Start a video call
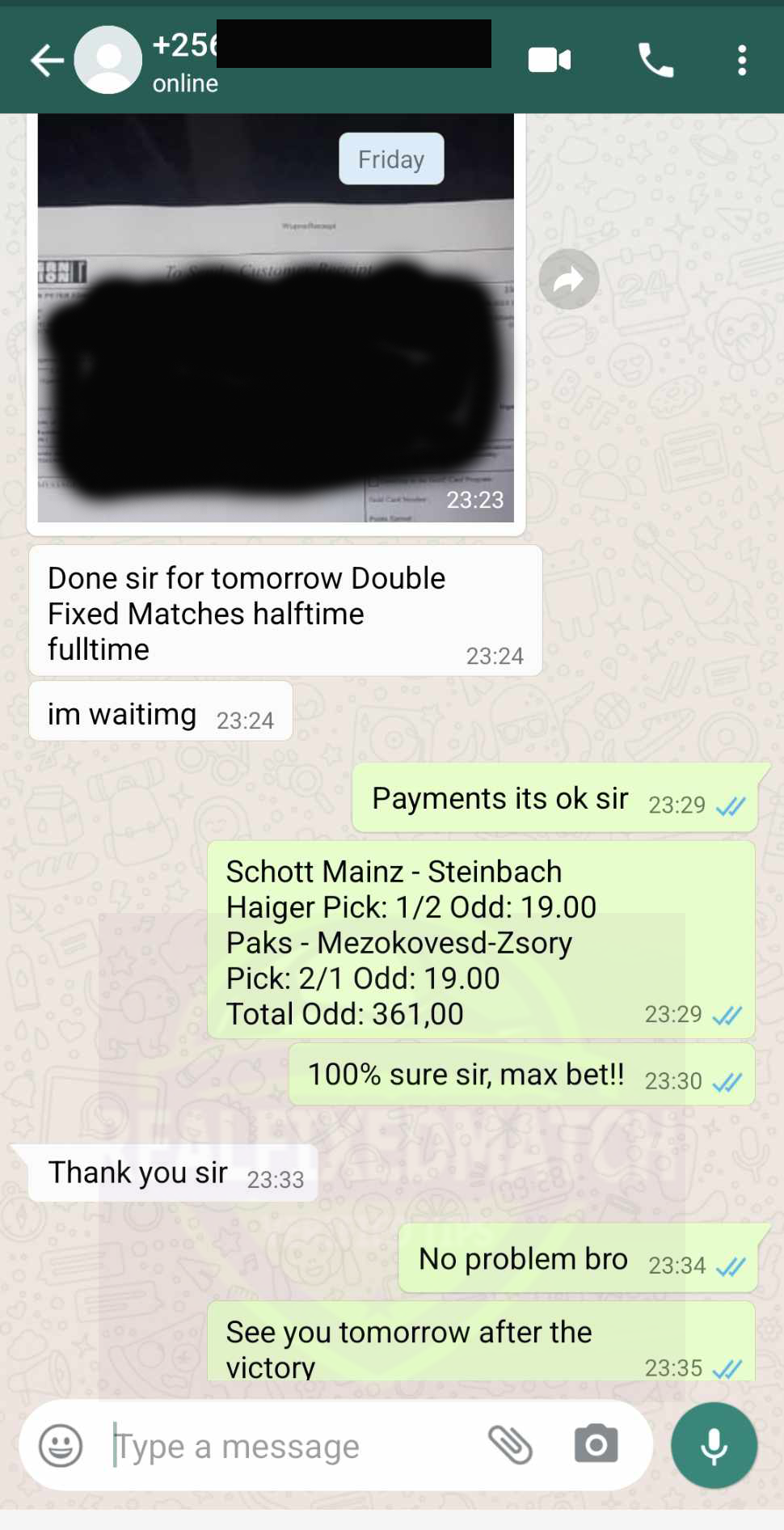Viewport: 784px width, 1530px height. coord(550,60)
